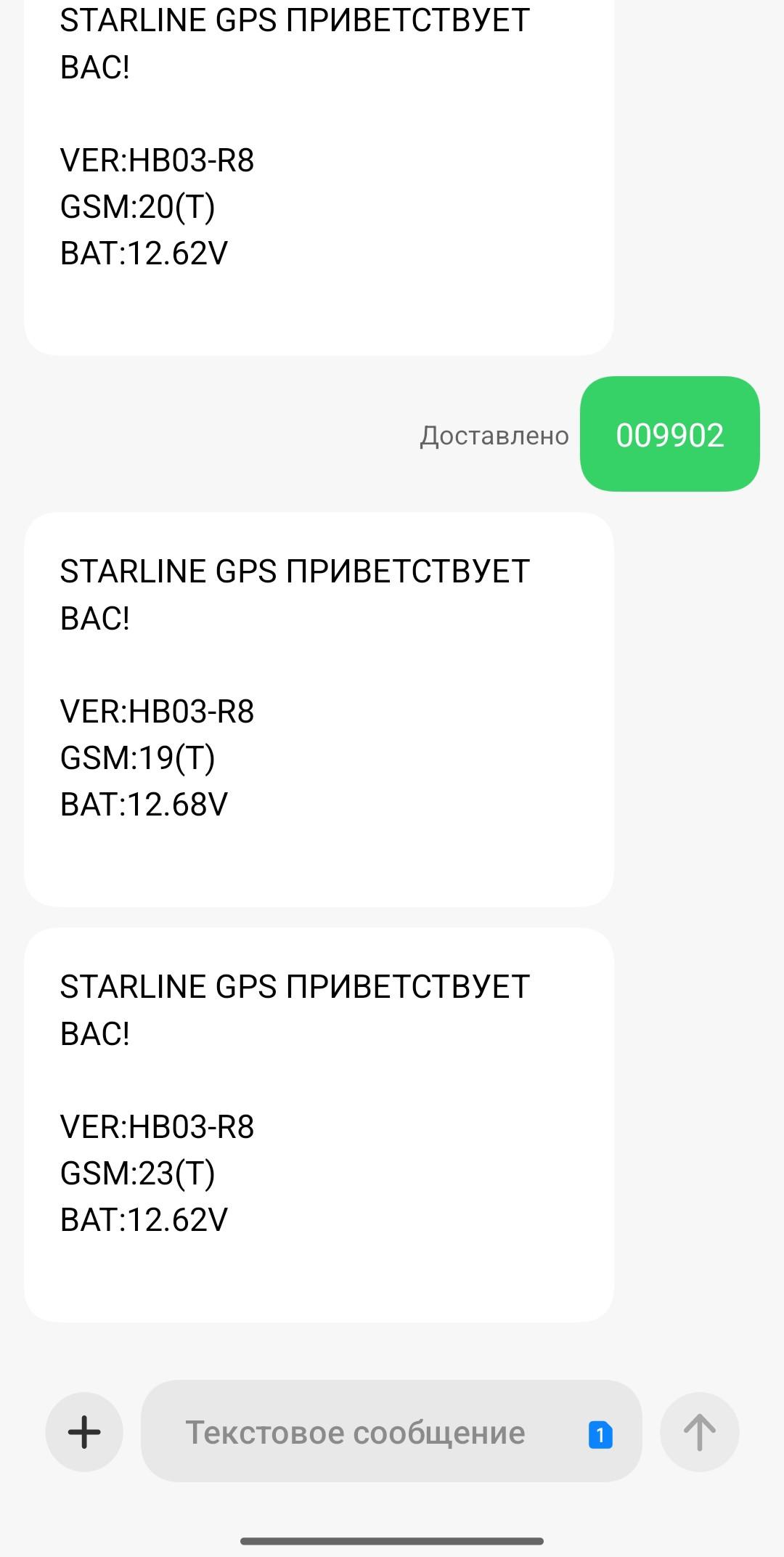784x1557 pixels.
Task: Tap the send arrow button
Action: coord(699,1432)
